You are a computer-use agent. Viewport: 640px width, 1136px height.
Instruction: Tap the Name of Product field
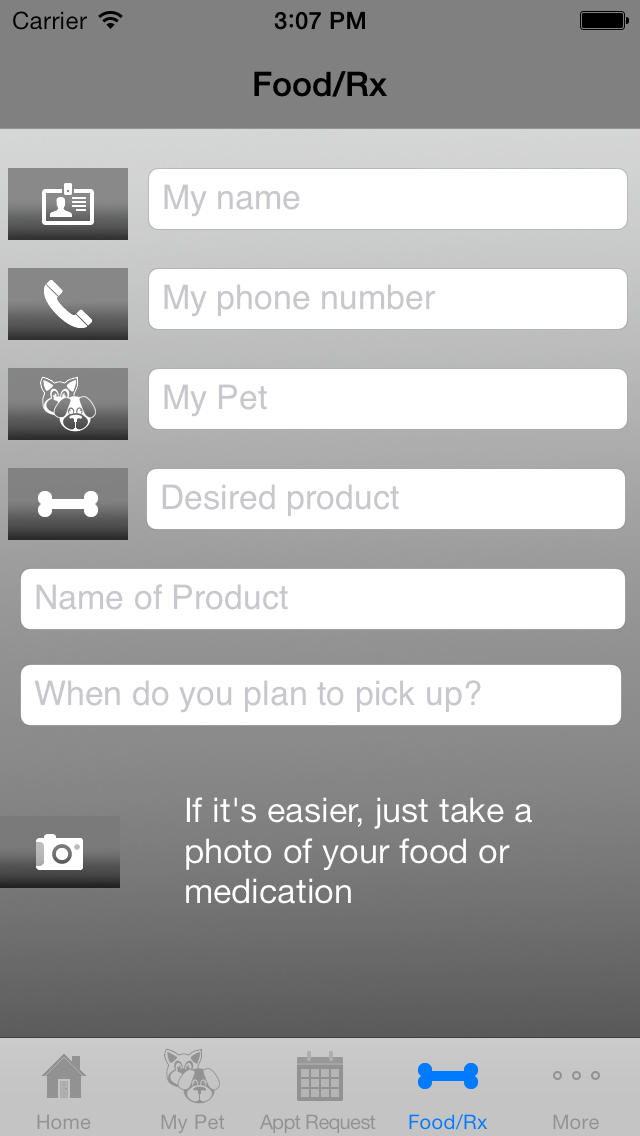coord(323,598)
